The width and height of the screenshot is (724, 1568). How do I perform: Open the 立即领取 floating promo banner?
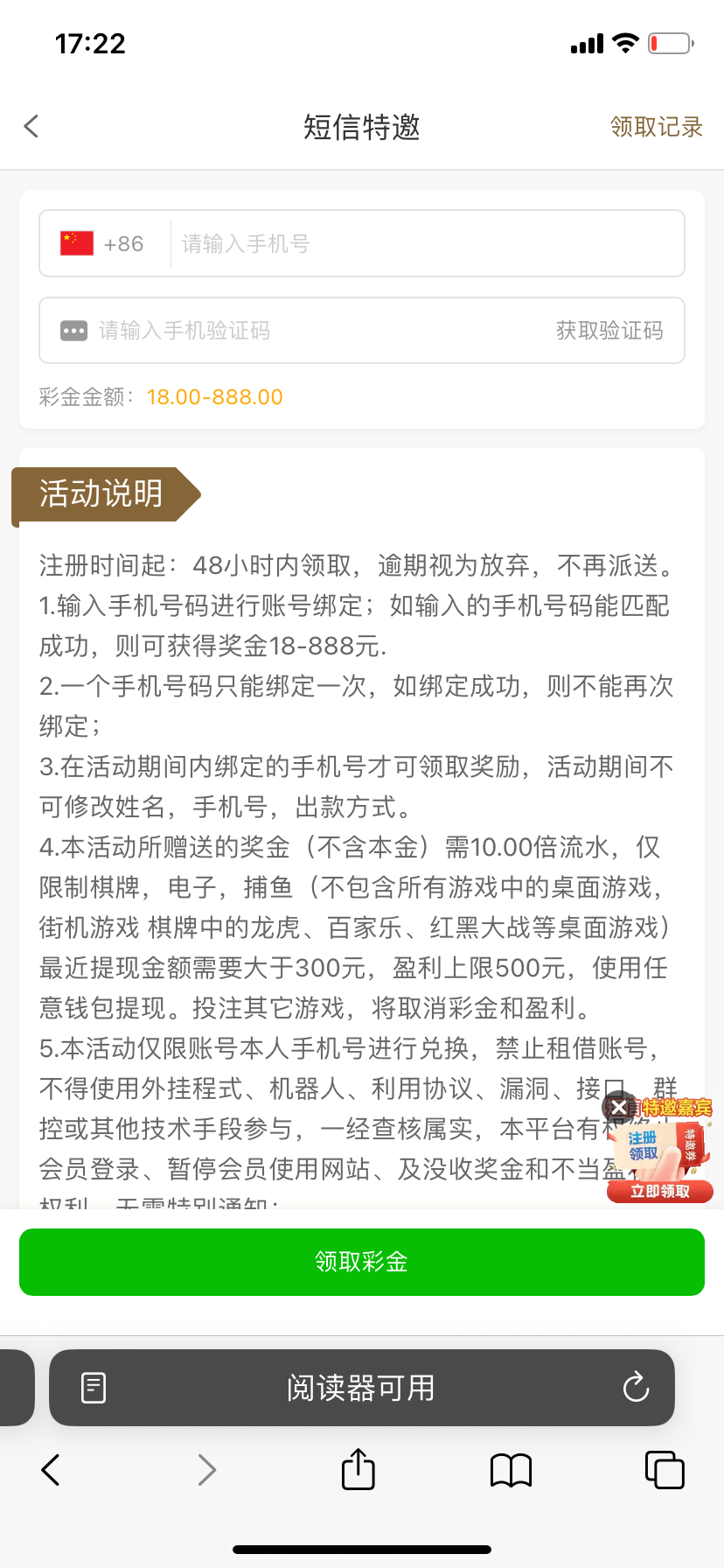[x=661, y=1191]
